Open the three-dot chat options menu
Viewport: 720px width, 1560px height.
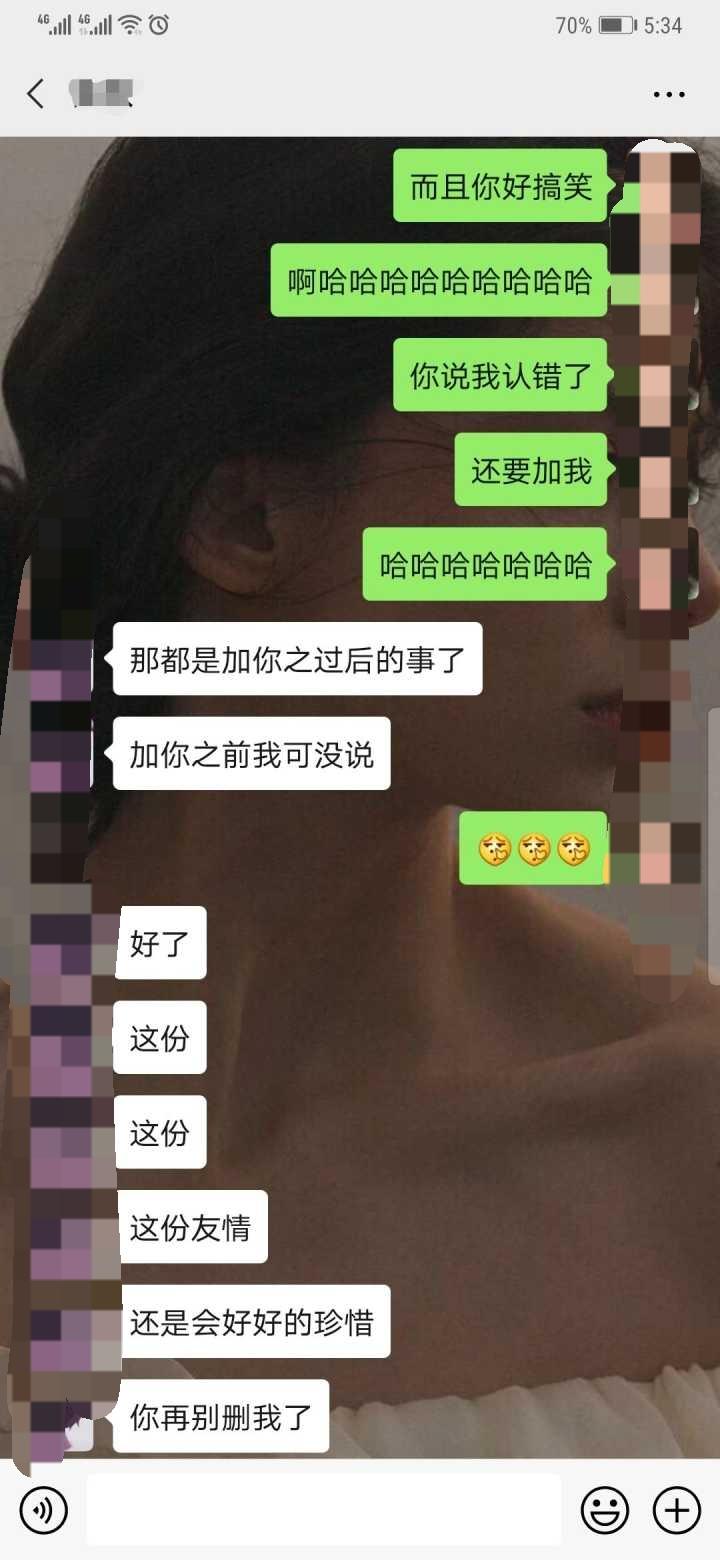tap(669, 95)
